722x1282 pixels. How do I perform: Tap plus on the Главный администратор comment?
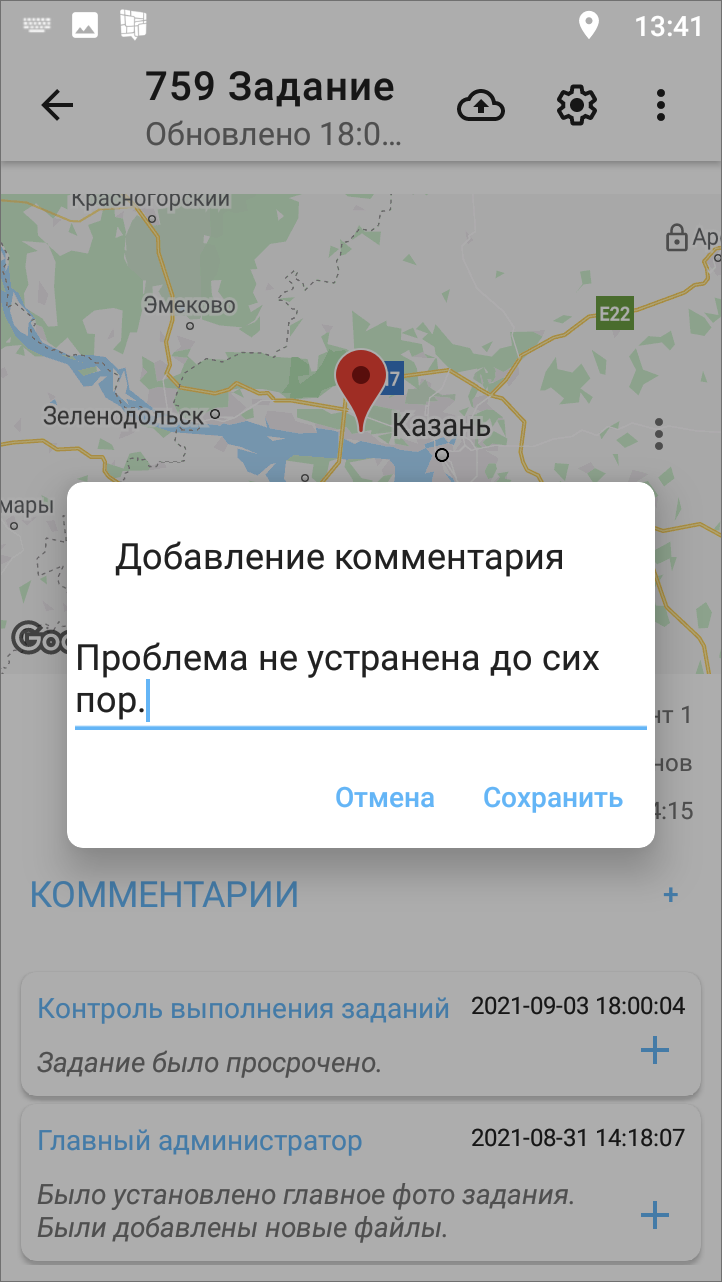654,1215
